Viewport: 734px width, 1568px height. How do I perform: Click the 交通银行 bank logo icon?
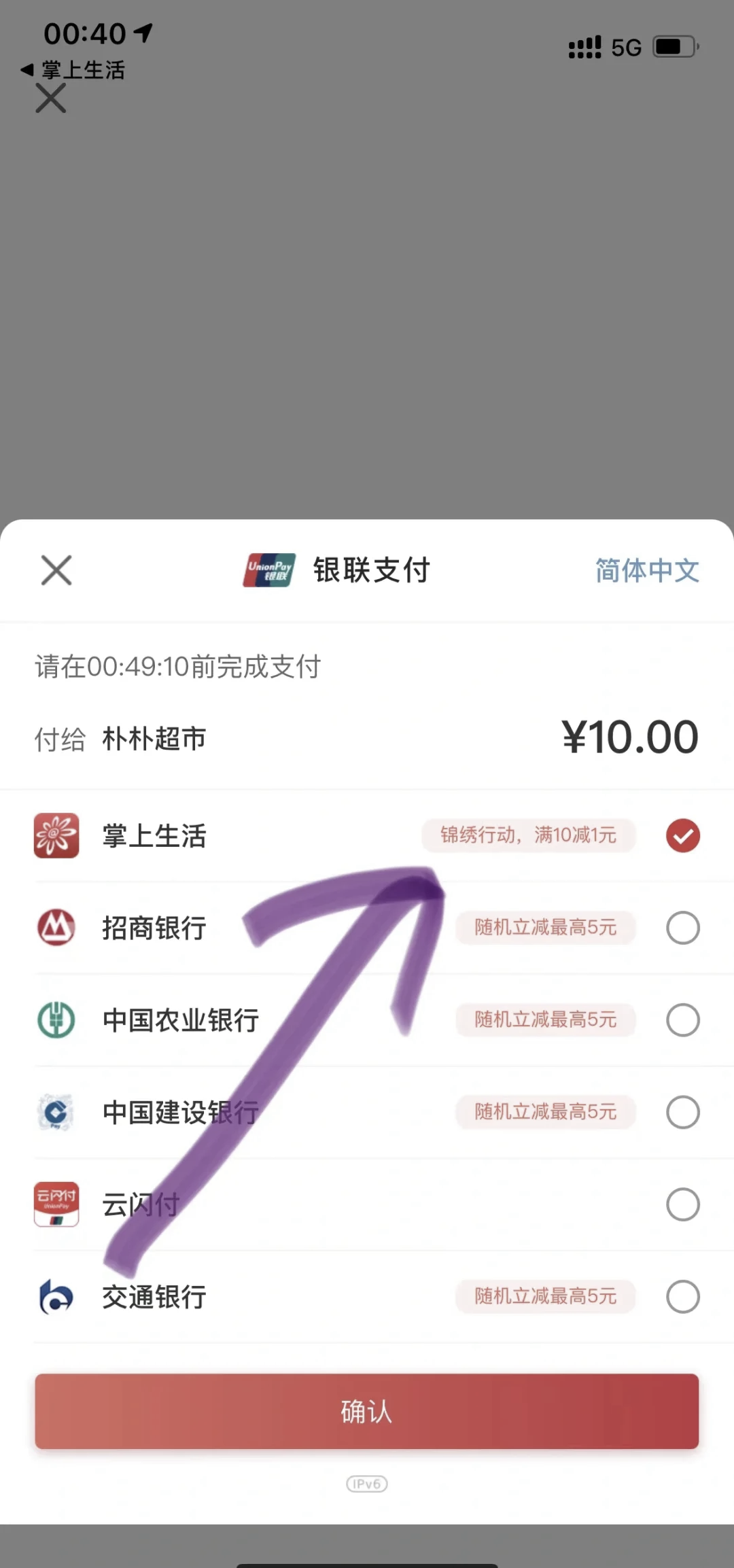[57, 1297]
